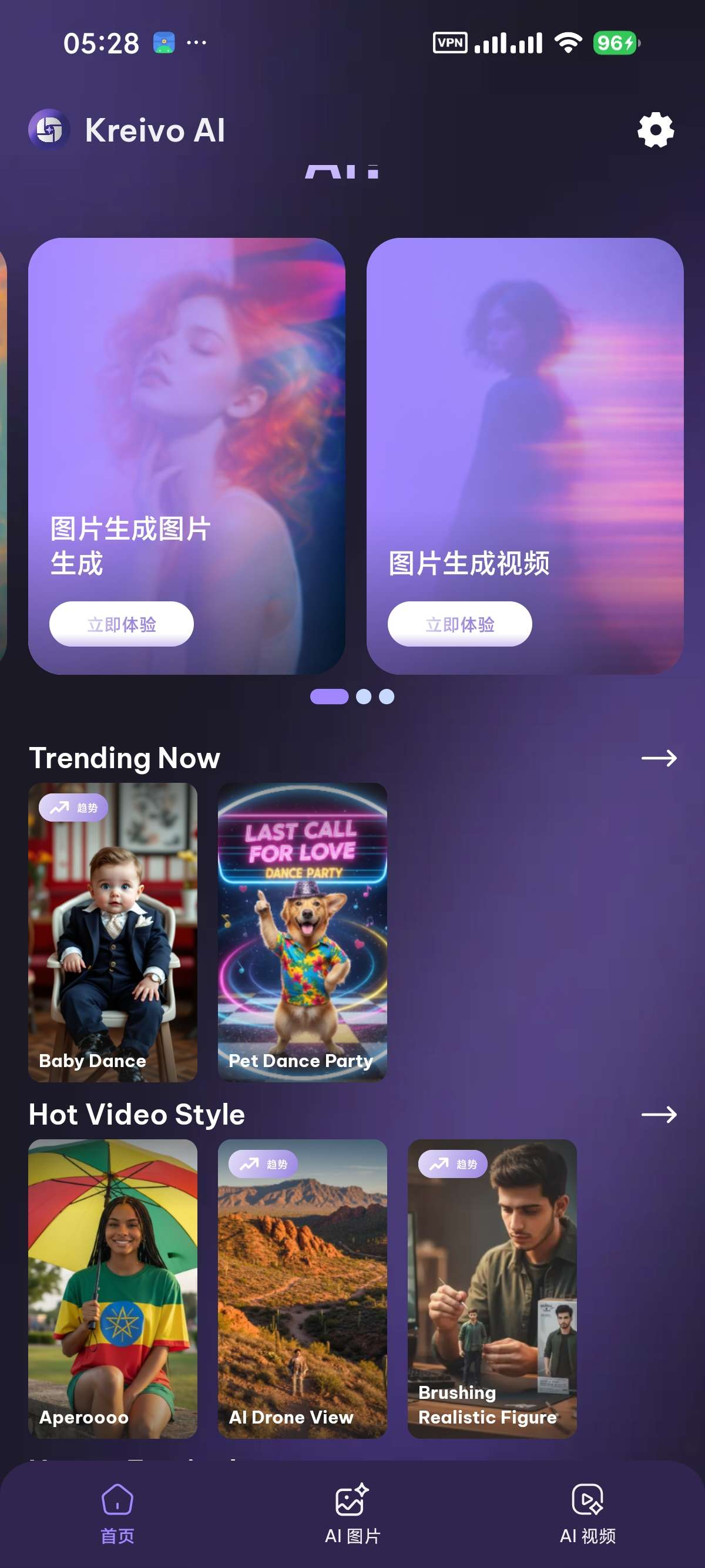Open the Pet Dance Party template
Screen dimensions: 705x1568
[x=302, y=931]
